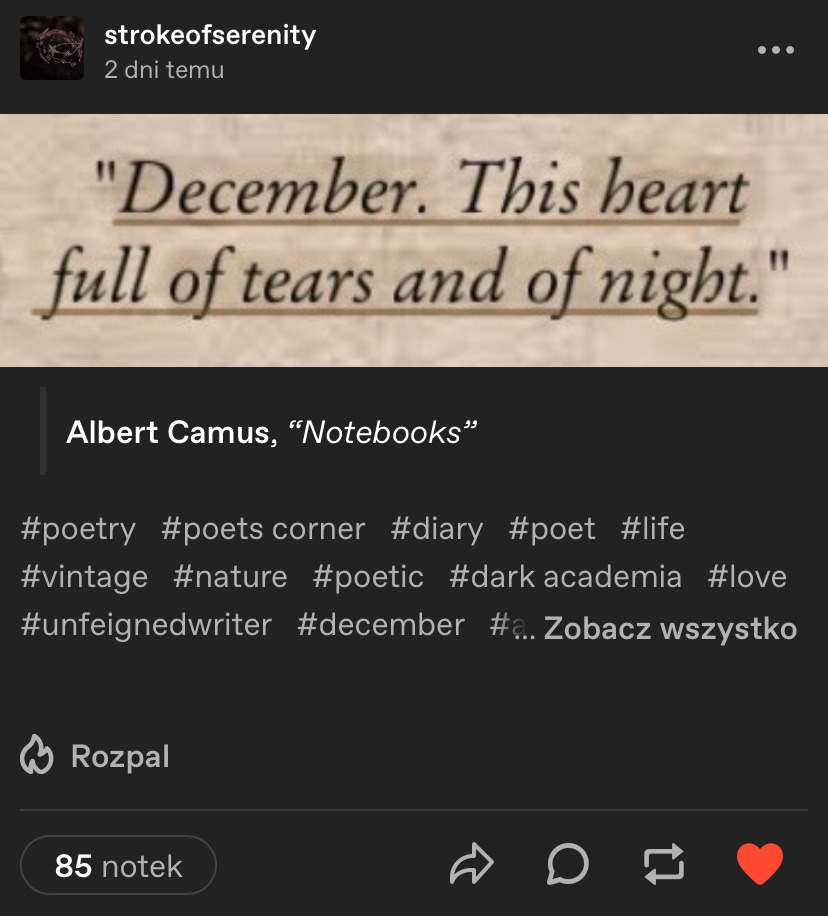Image resolution: width=828 pixels, height=916 pixels.
Task: Share this post
Action: coord(472,863)
